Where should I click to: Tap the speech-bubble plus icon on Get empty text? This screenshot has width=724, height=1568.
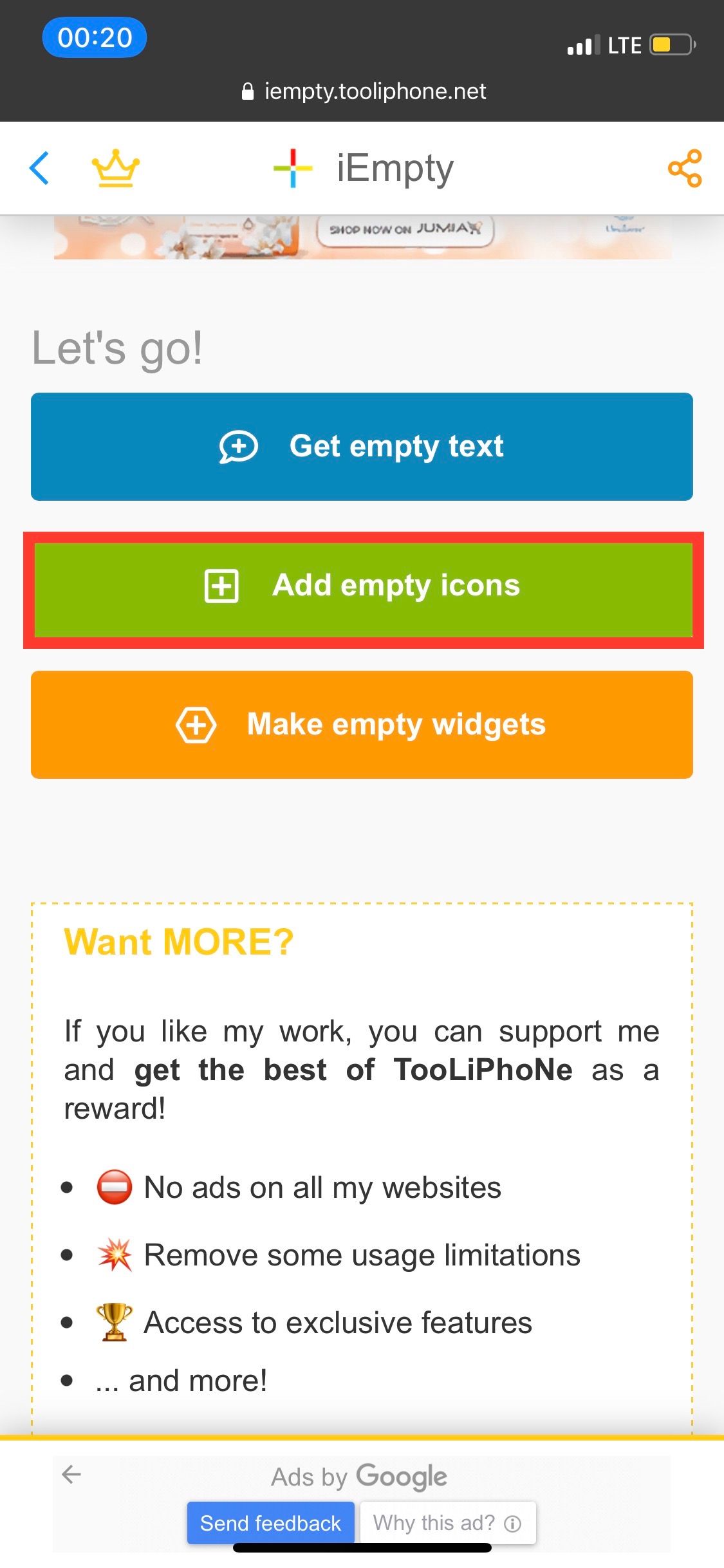pos(239,446)
